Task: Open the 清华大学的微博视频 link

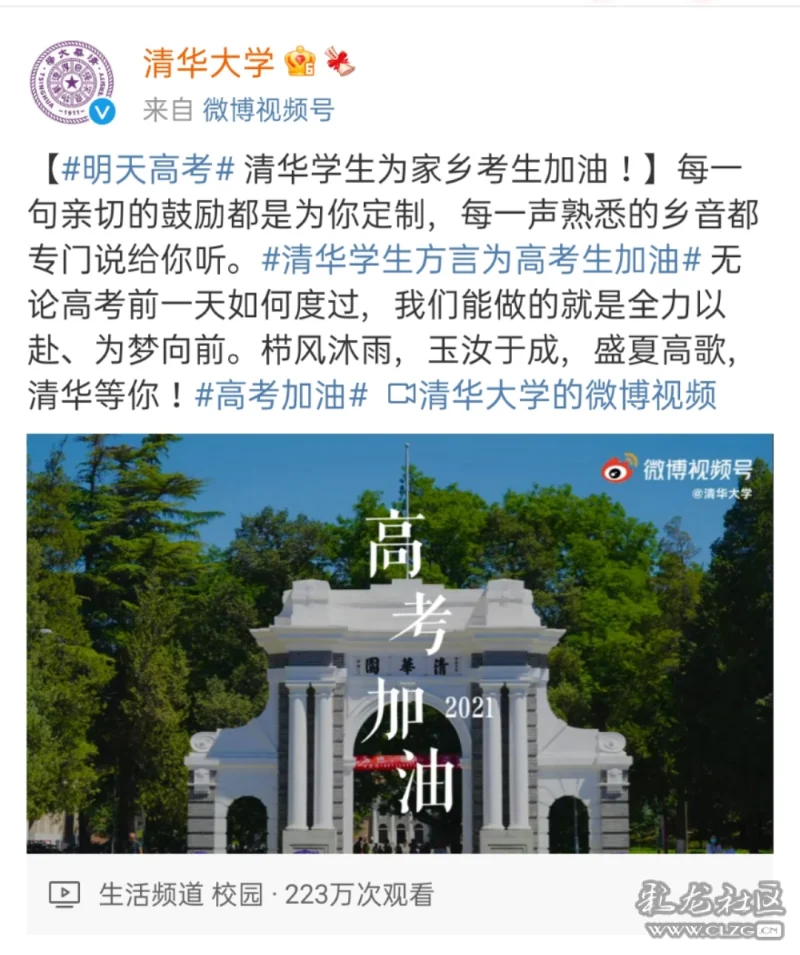Action: (x=554, y=395)
